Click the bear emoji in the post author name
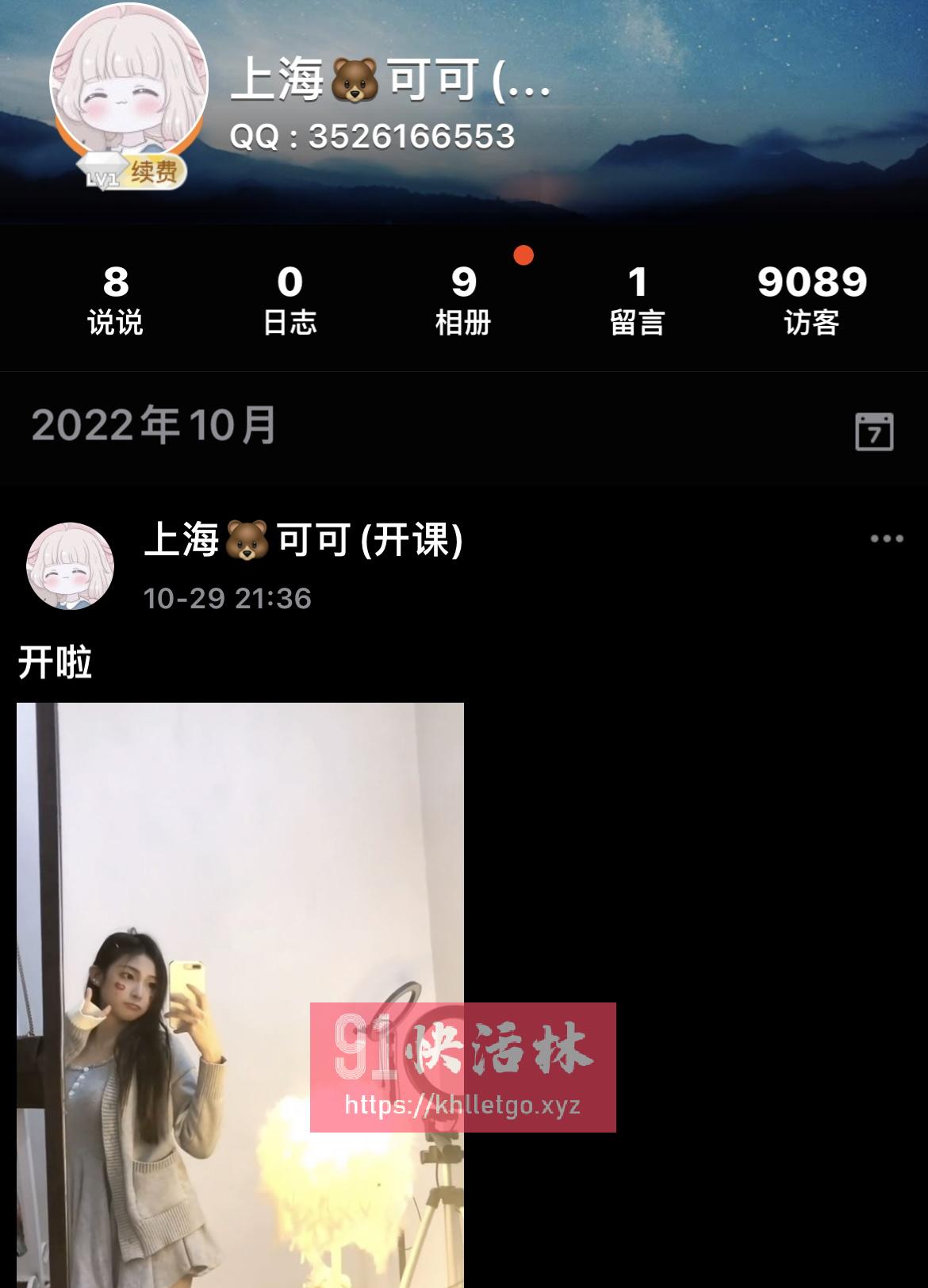Image resolution: width=928 pixels, height=1288 pixels. (247, 542)
